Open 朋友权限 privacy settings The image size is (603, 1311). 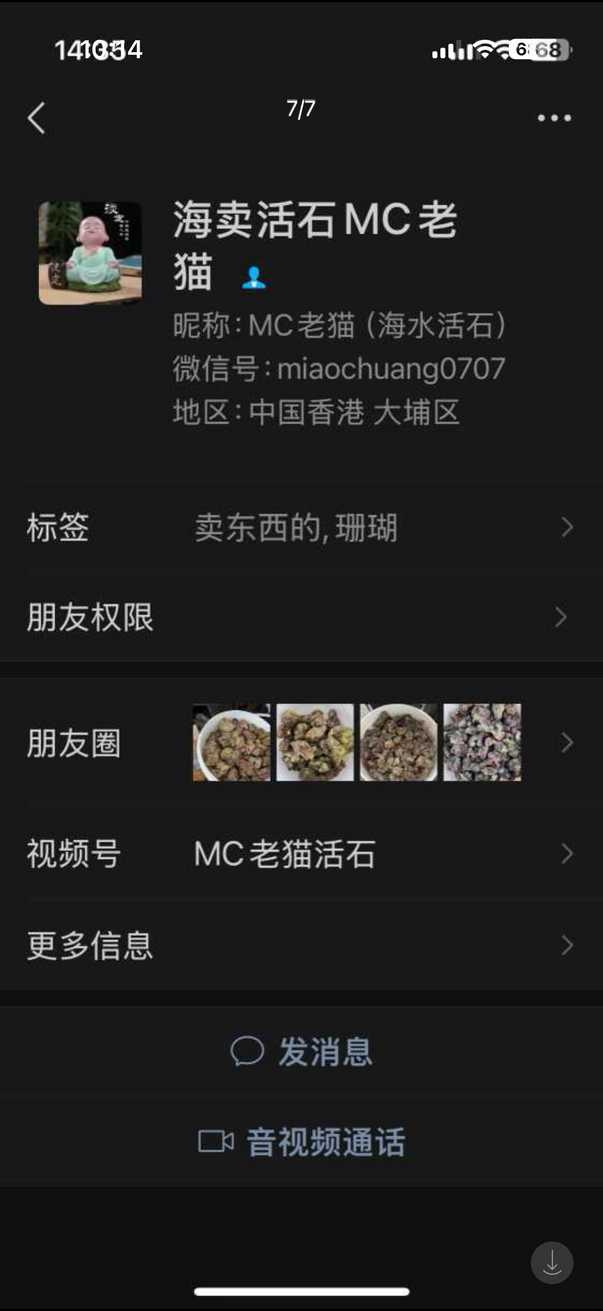coord(300,617)
